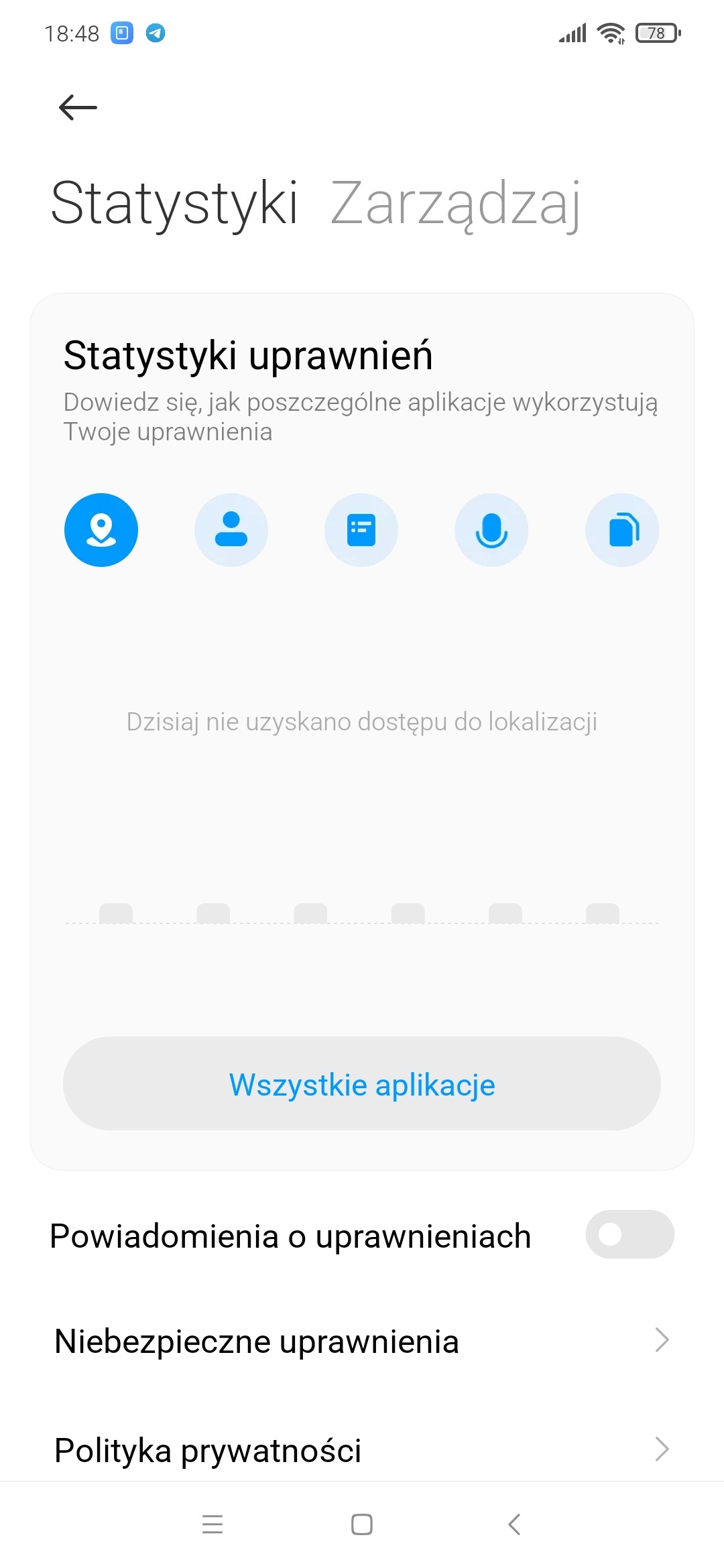Show storage permission statistics
724x1568 pixels.
coord(622,530)
